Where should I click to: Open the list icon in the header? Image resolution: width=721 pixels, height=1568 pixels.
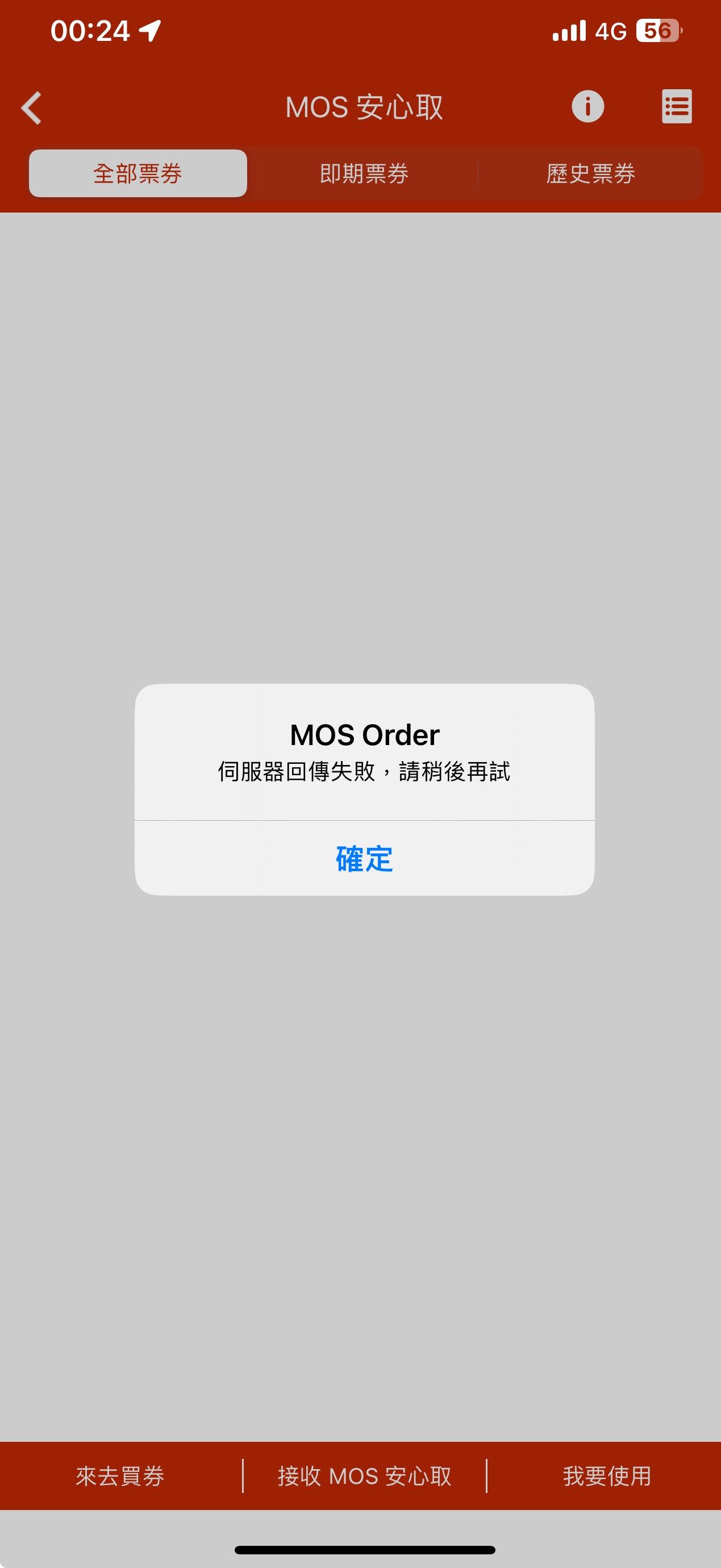pyautogui.click(x=677, y=106)
